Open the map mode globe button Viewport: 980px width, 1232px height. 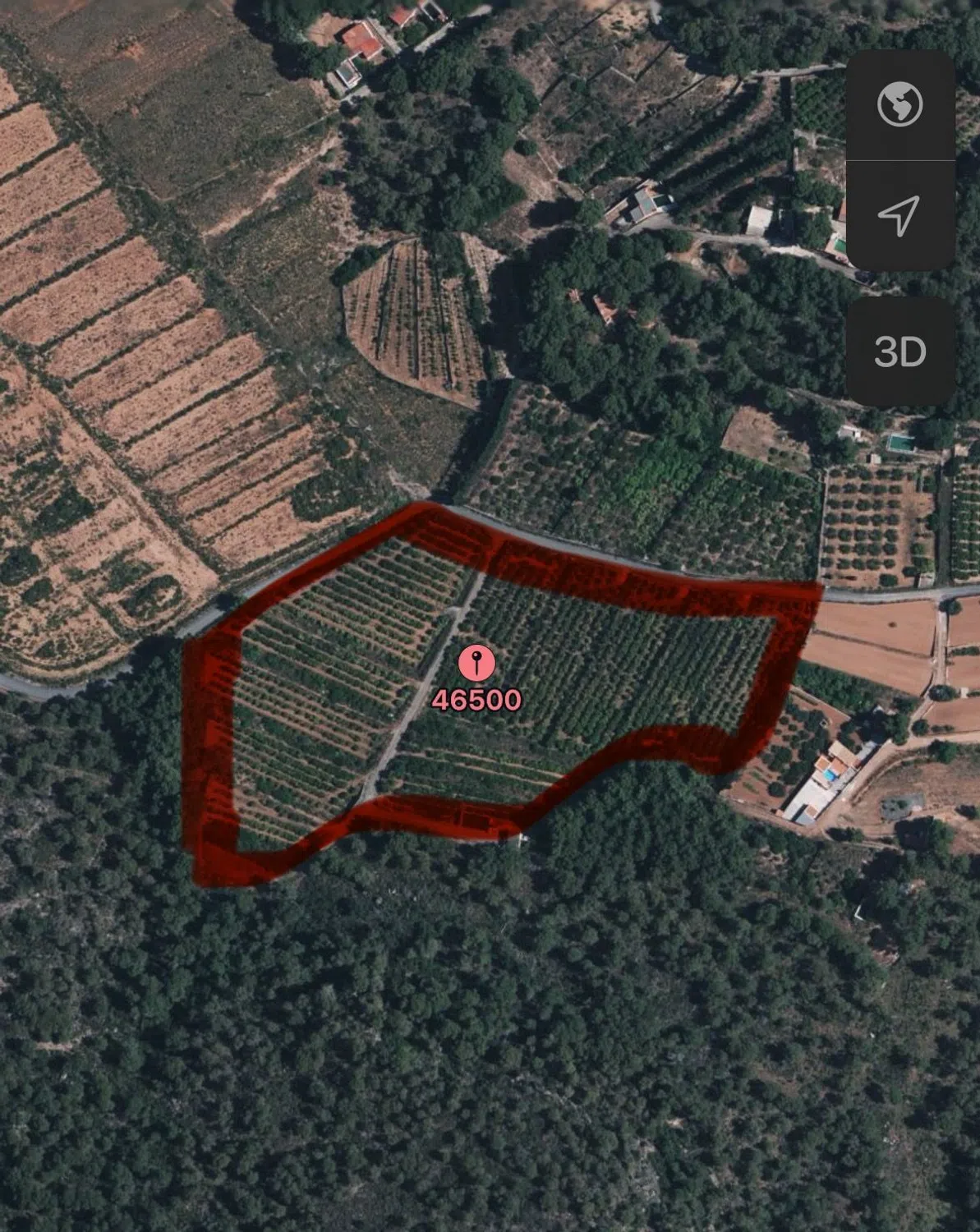point(899,104)
